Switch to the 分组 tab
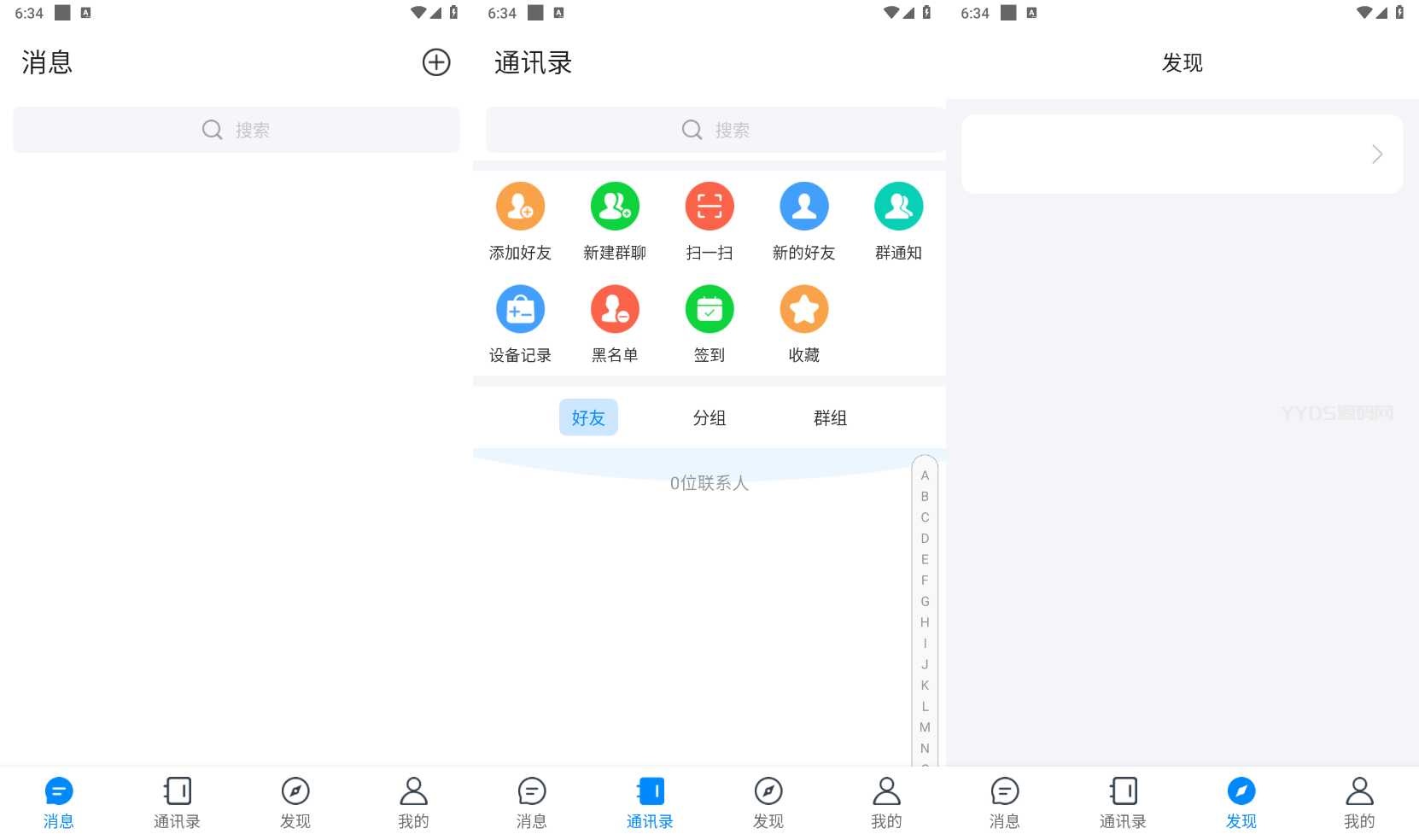This screenshot has width=1419, height=840. coord(709,417)
